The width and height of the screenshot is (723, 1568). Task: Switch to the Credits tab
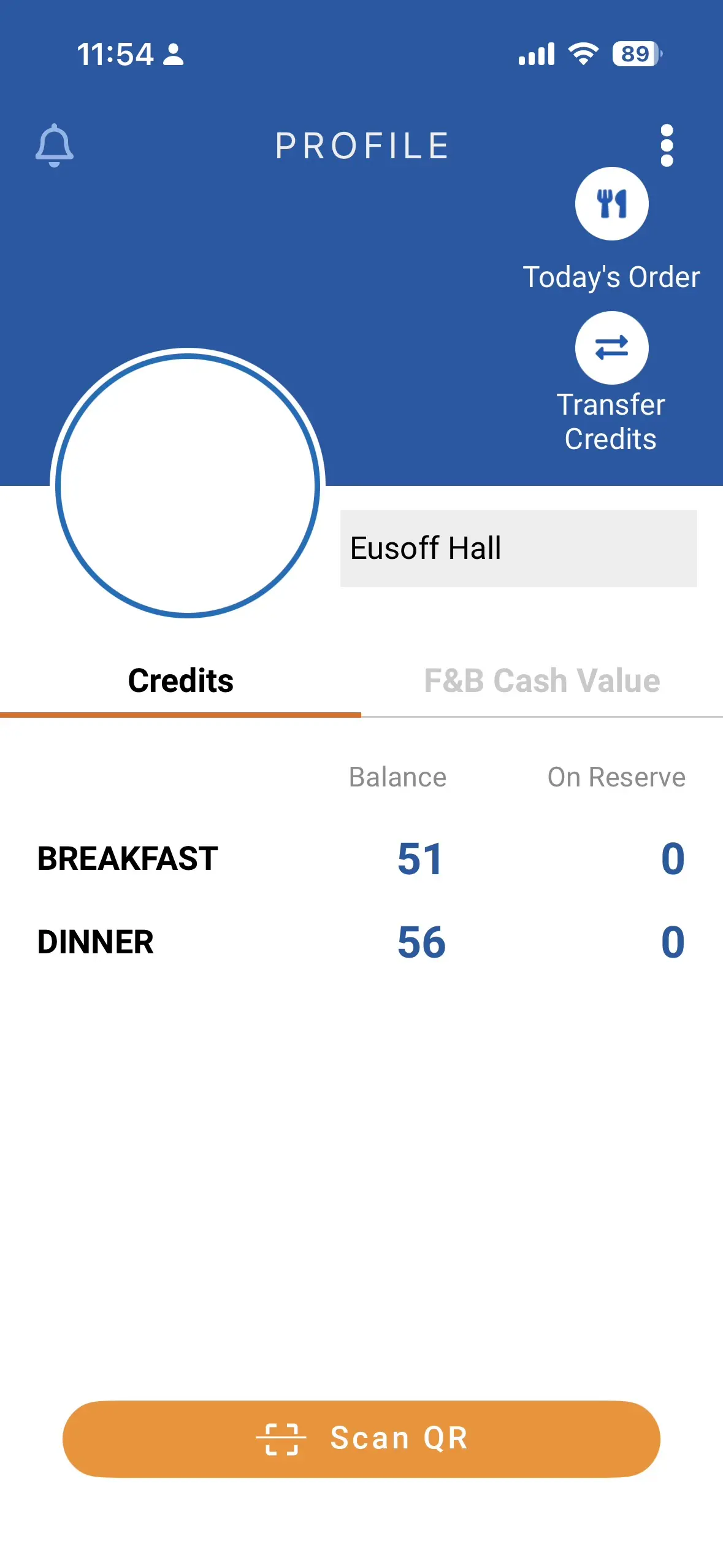(181, 681)
